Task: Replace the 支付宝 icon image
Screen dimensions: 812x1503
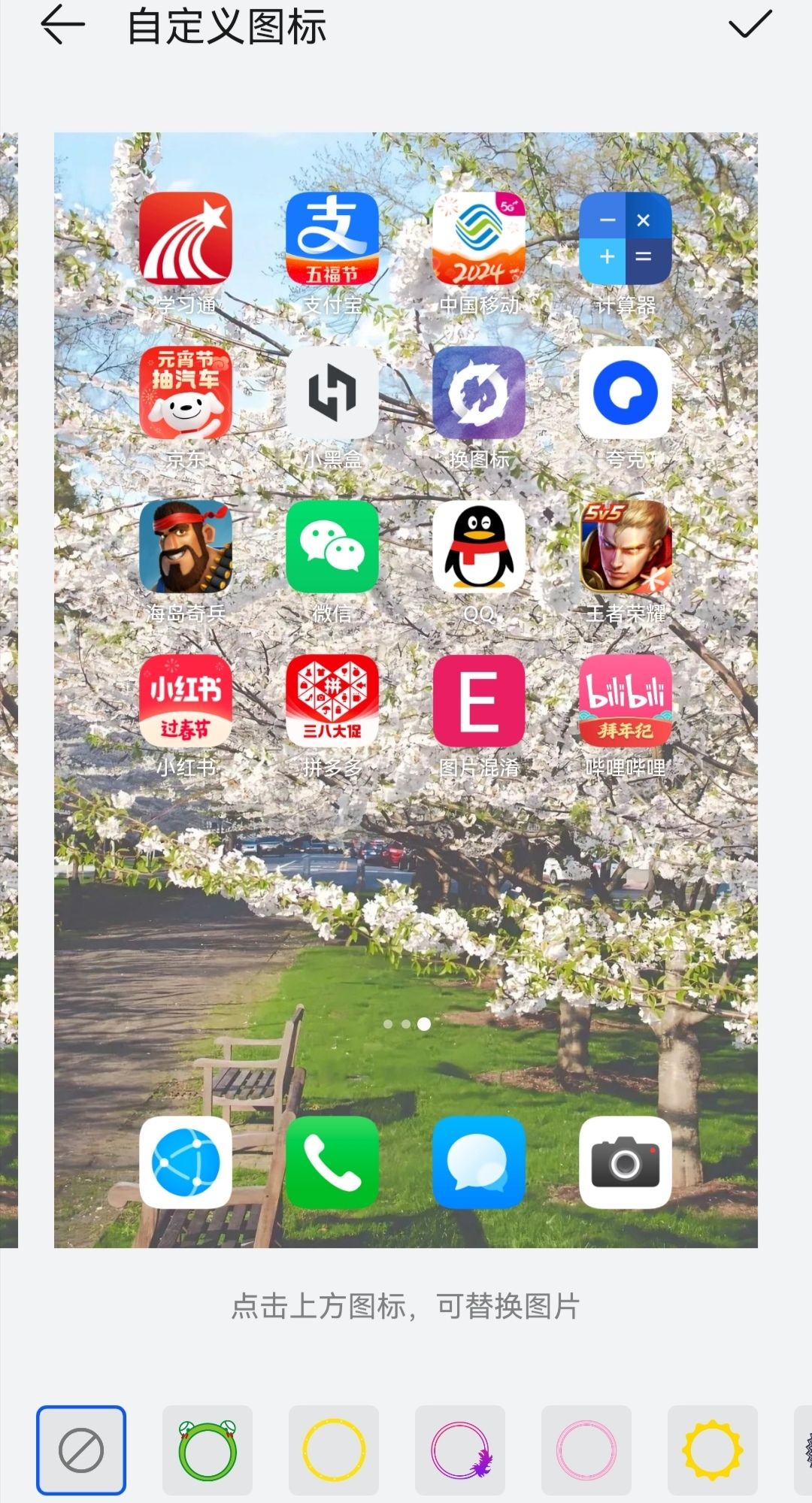Action: (x=332, y=238)
